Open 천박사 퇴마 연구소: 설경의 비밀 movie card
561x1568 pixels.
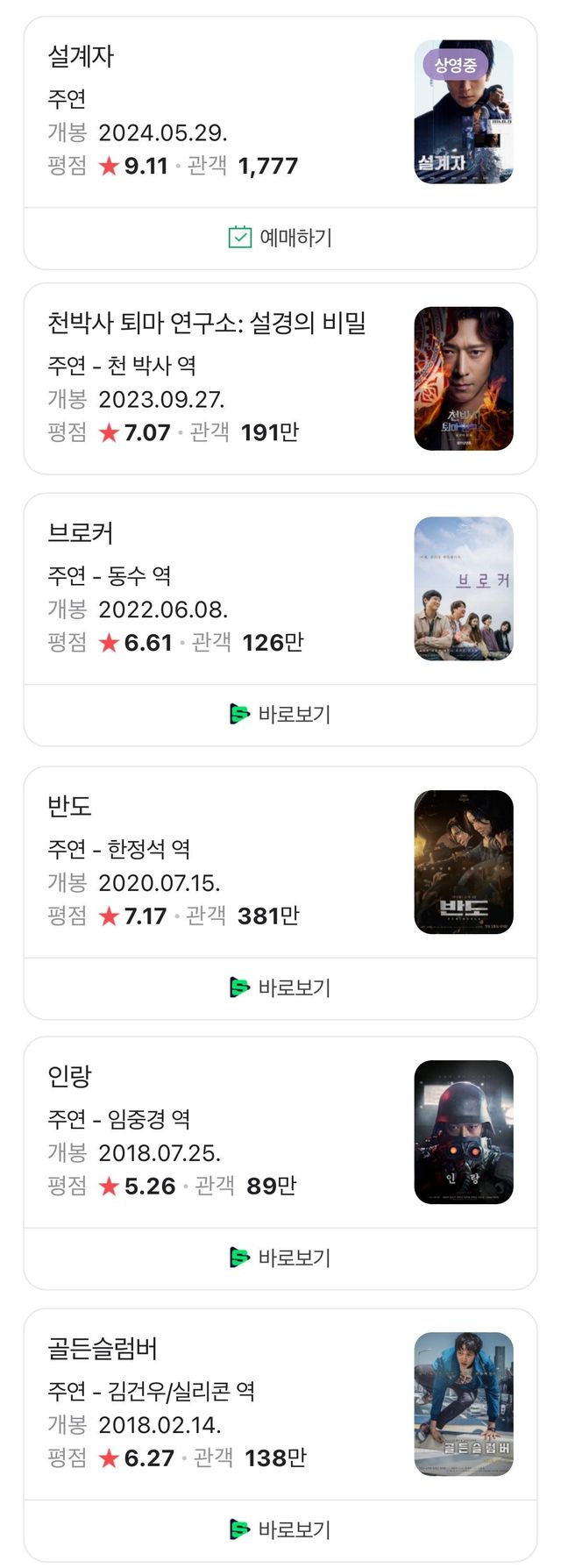(207, 324)
